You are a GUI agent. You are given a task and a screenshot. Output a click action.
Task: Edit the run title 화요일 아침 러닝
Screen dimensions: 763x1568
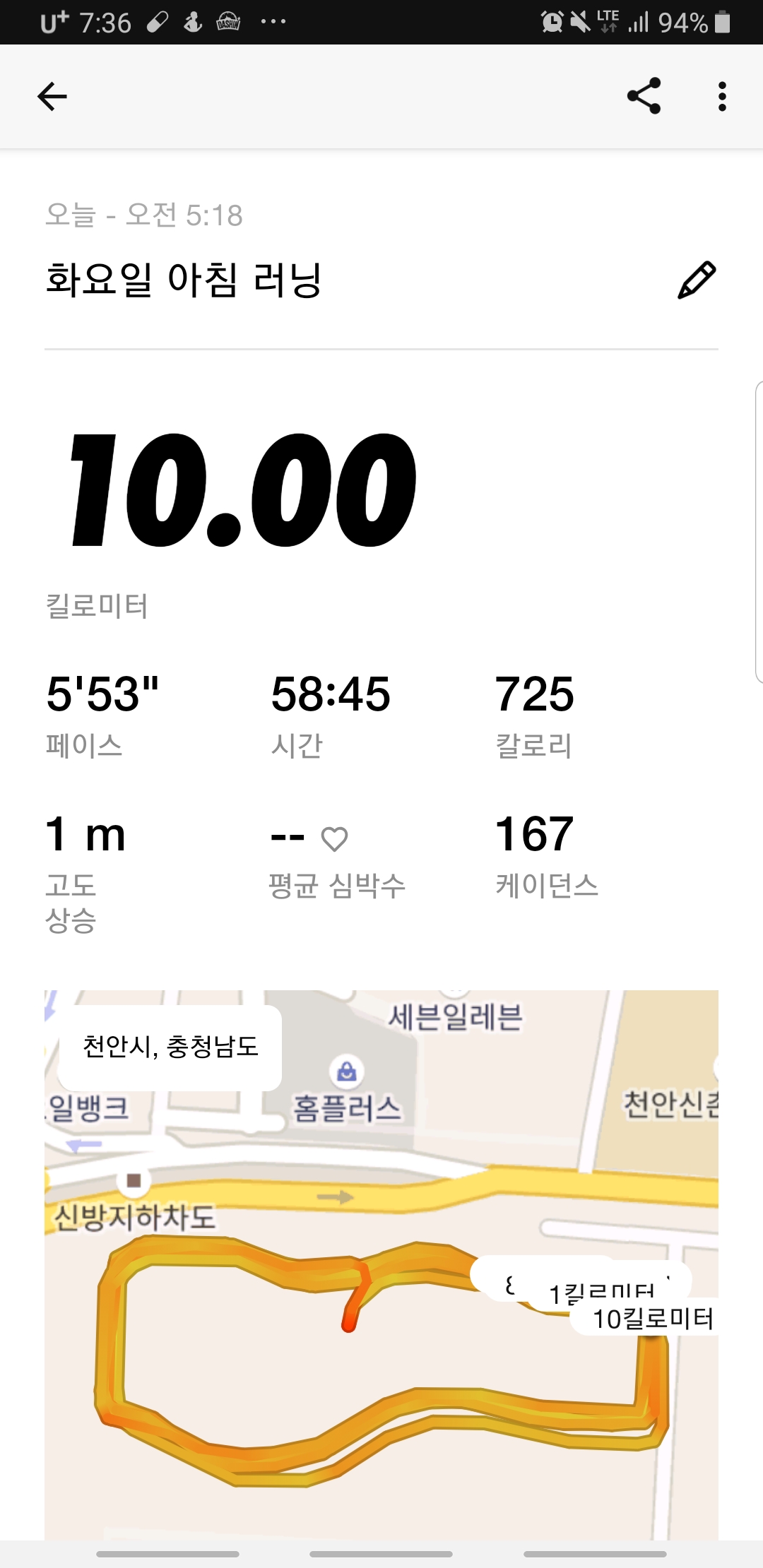tap(697, 280)
